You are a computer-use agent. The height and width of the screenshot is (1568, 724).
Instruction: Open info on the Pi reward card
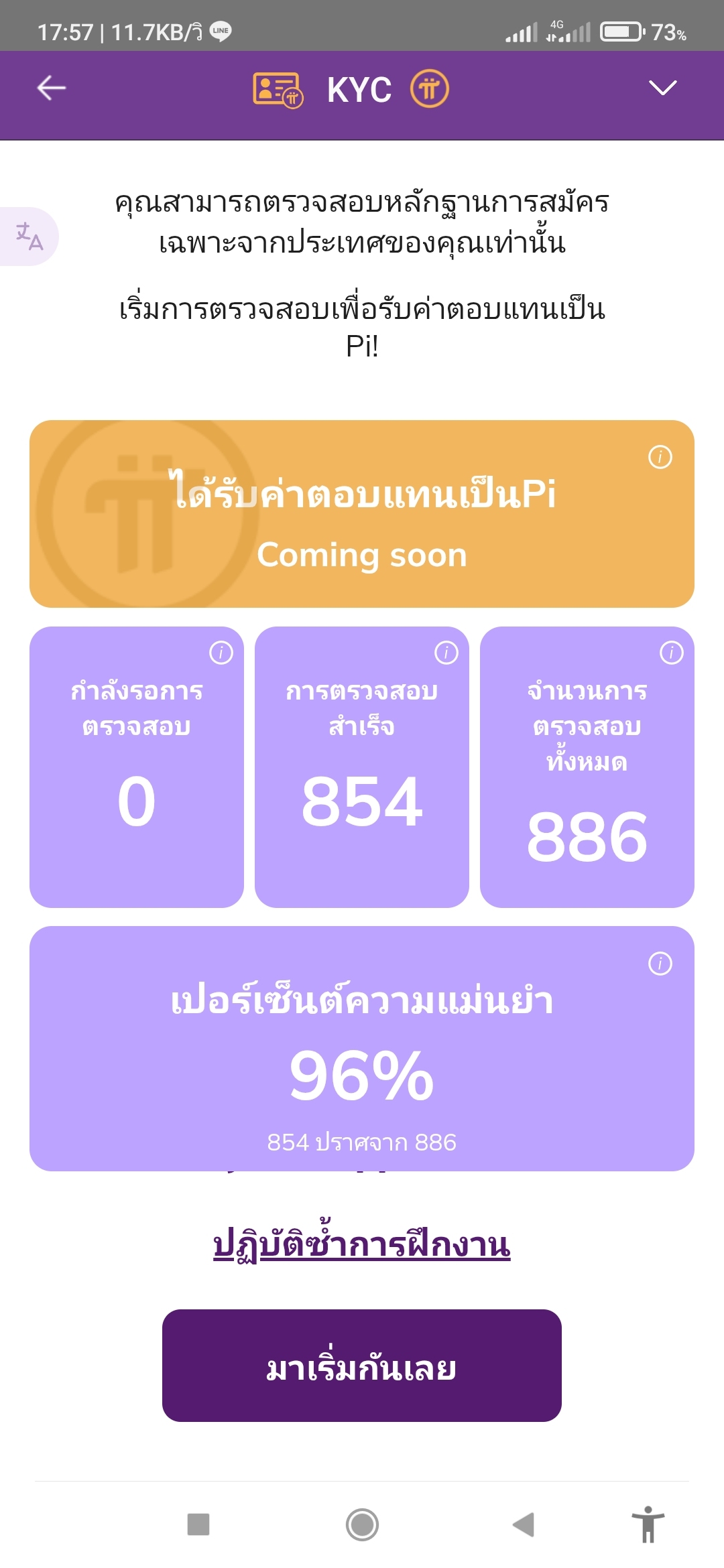click(x=660, y=457)
